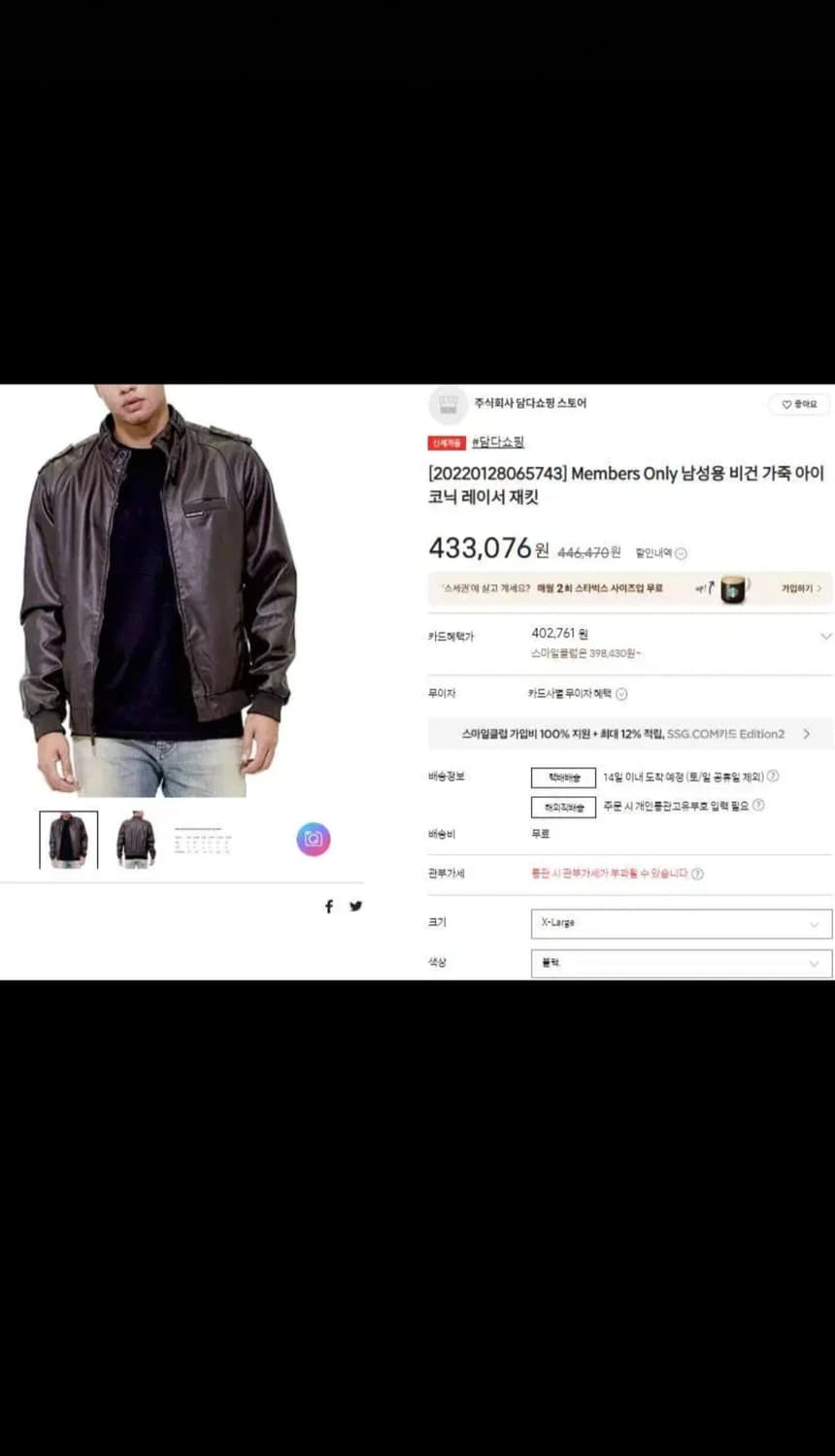
Task: Click the 담다쇼핑 store profile icon
Action: tap(448, 404)
